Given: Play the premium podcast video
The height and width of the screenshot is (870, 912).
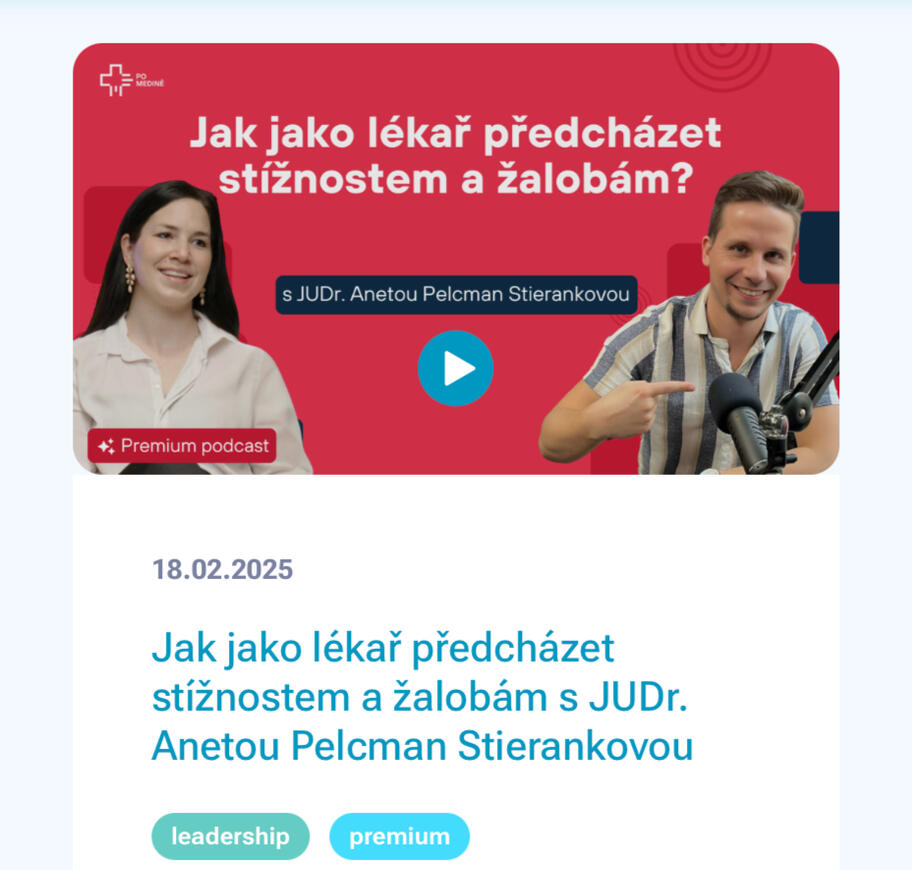Looking at the screenshot, I should [455, 368].
